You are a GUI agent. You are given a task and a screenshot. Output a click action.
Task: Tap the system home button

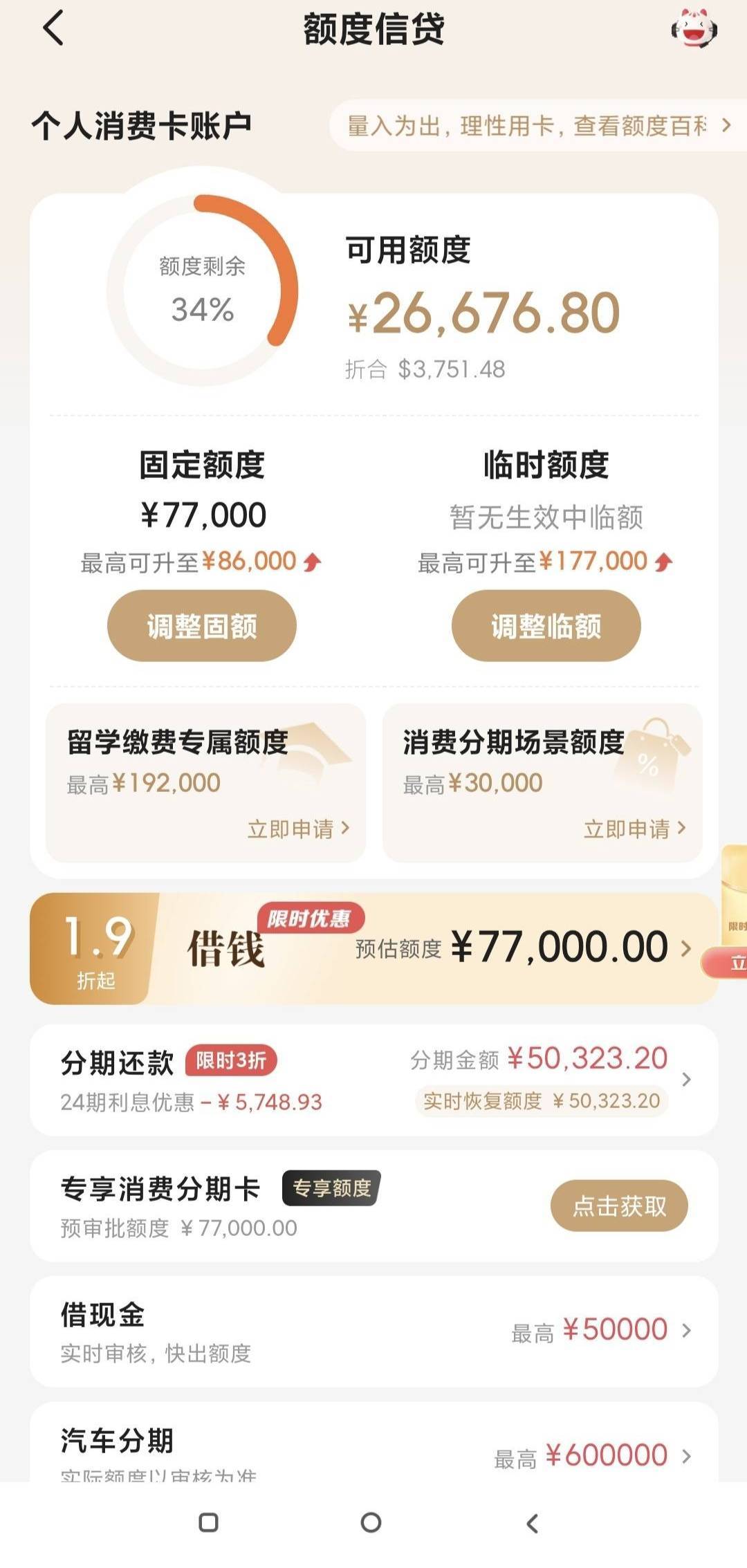(x=371, y=1522)
